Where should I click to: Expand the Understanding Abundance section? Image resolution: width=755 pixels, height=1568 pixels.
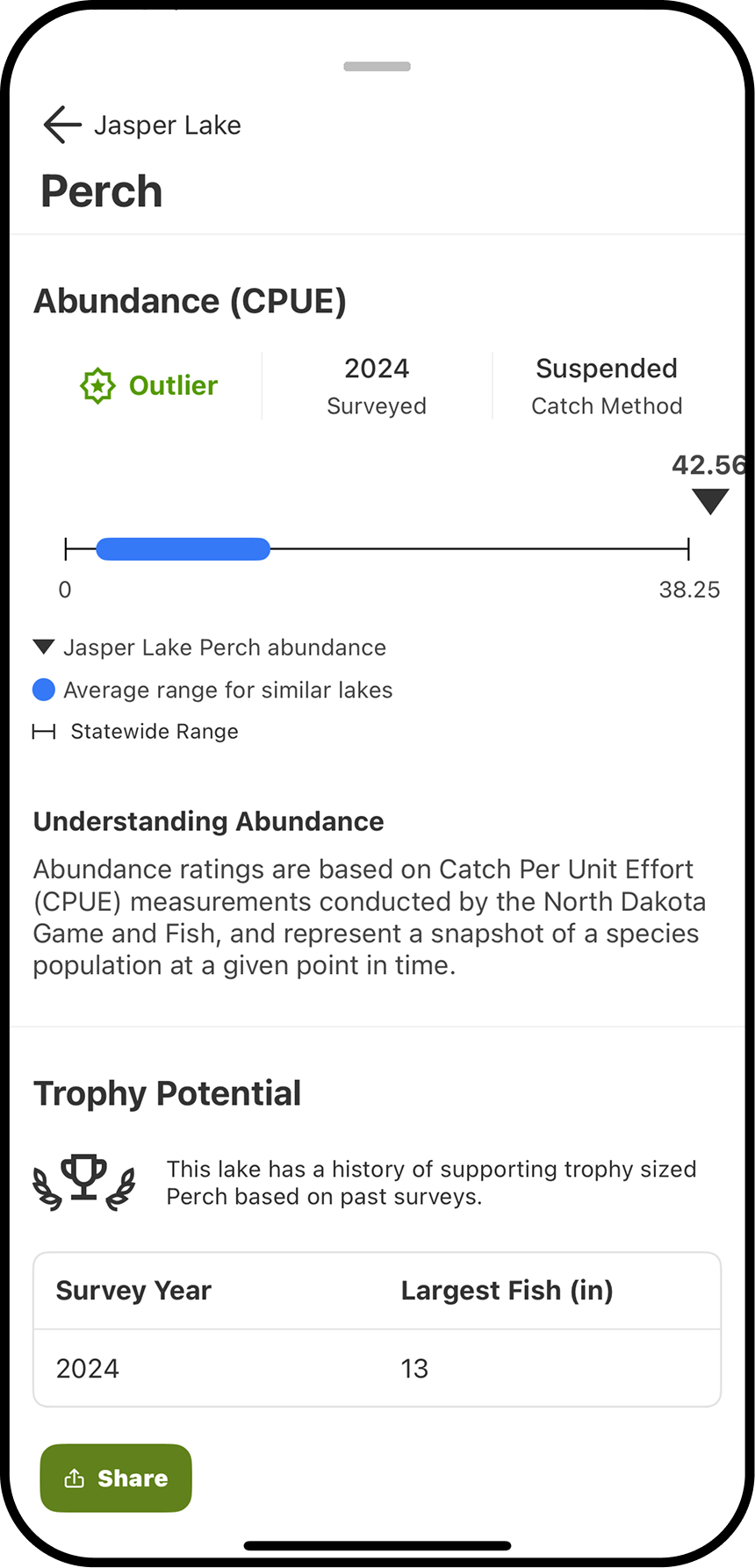208,821
